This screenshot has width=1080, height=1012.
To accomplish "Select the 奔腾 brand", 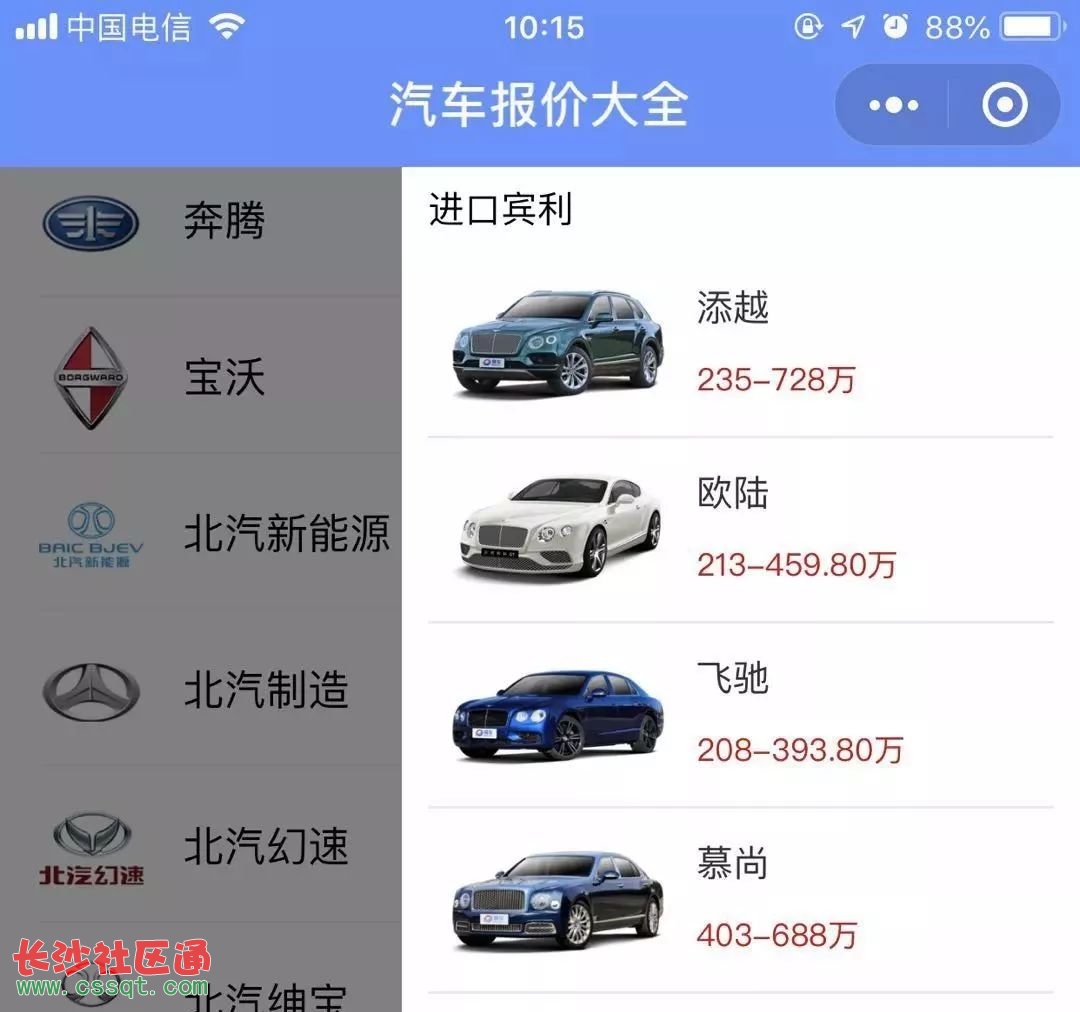I will pyautogui.click(x=222, y=221).
